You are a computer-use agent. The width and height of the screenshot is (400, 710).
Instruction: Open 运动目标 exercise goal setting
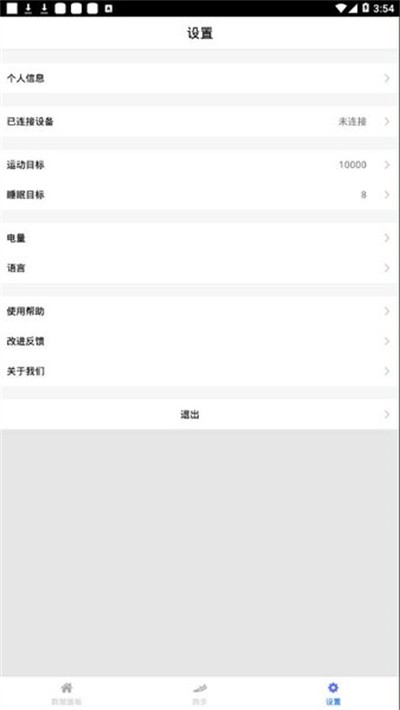200,165
